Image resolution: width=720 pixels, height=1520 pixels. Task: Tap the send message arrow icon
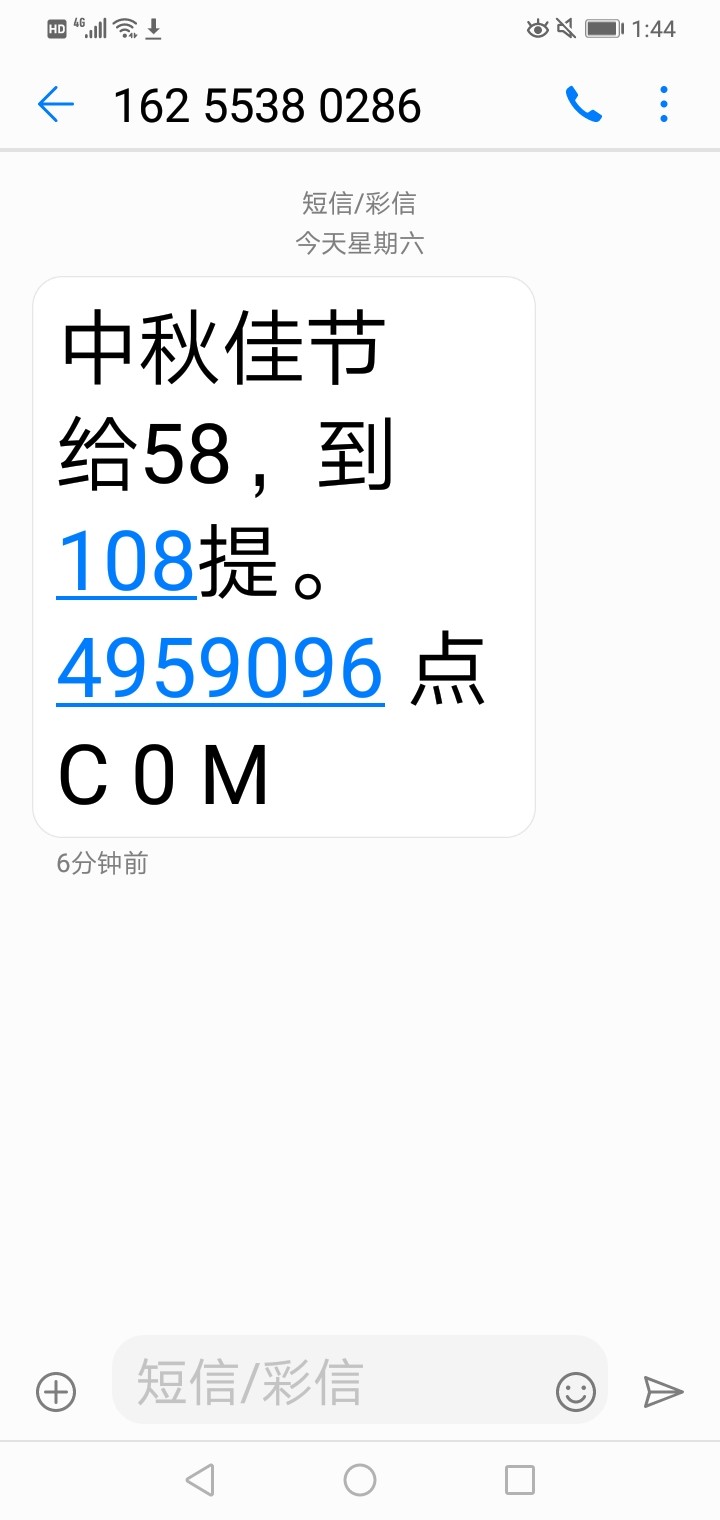click(664, 1391)
